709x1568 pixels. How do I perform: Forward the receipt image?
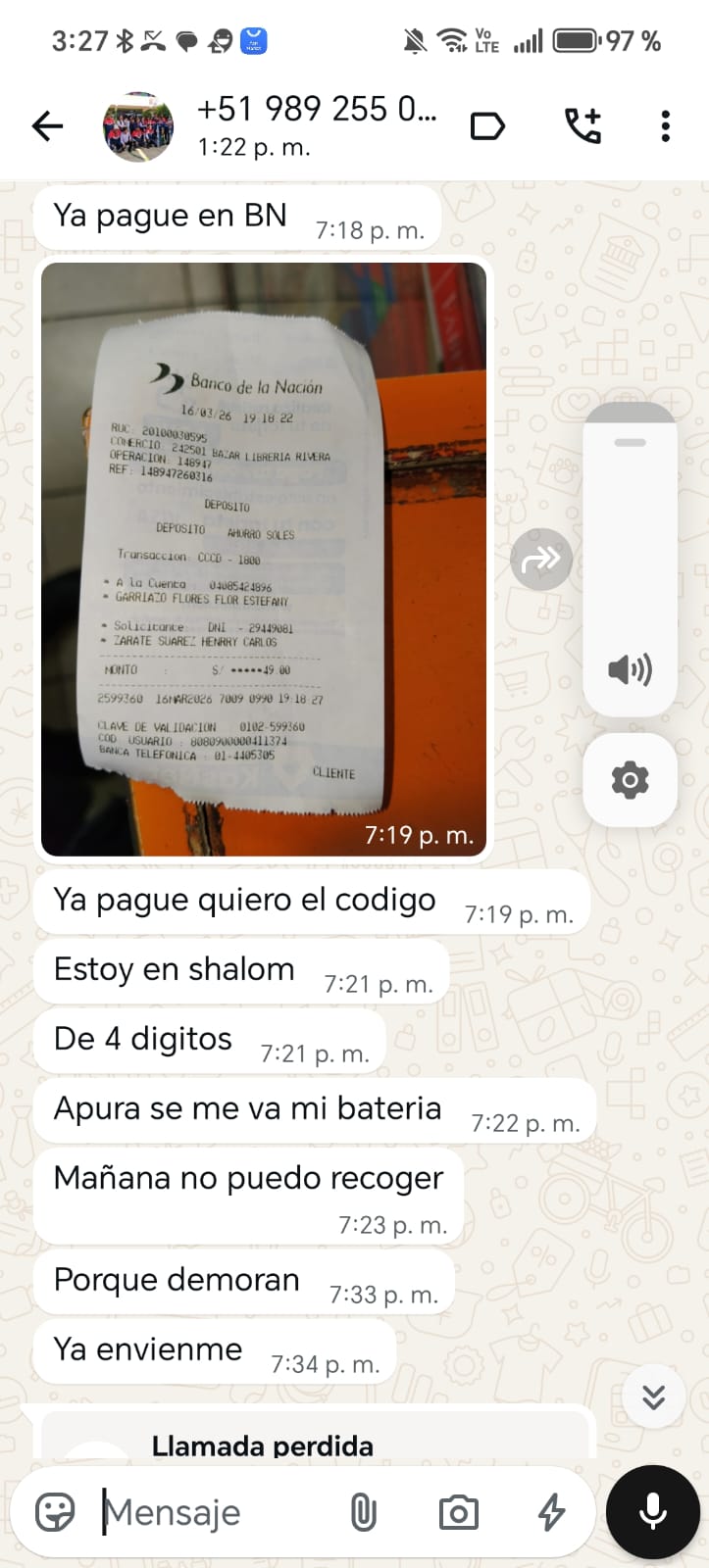click(x=541, y=560)
